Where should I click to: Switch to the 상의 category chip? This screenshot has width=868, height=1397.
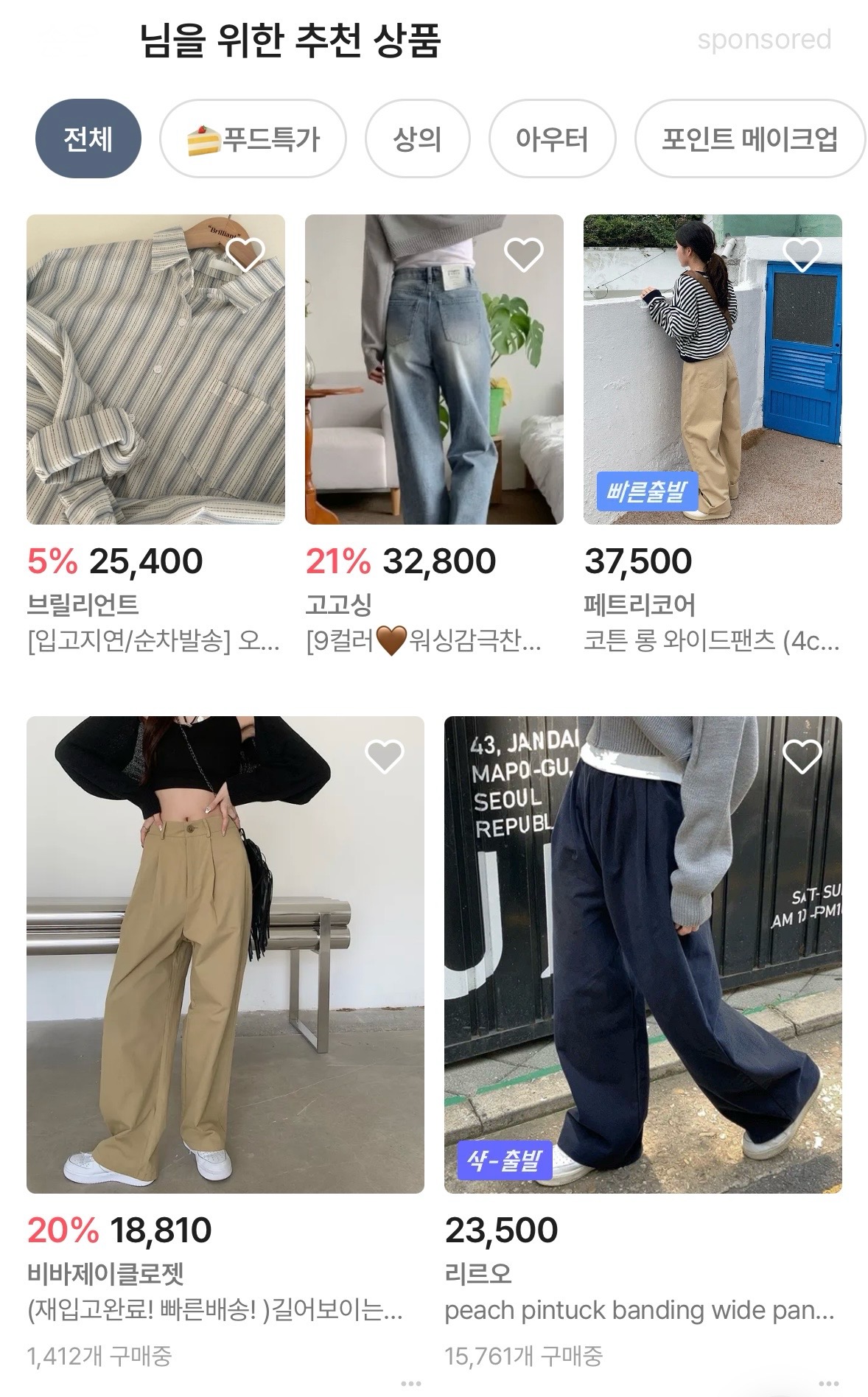[417, 139]
